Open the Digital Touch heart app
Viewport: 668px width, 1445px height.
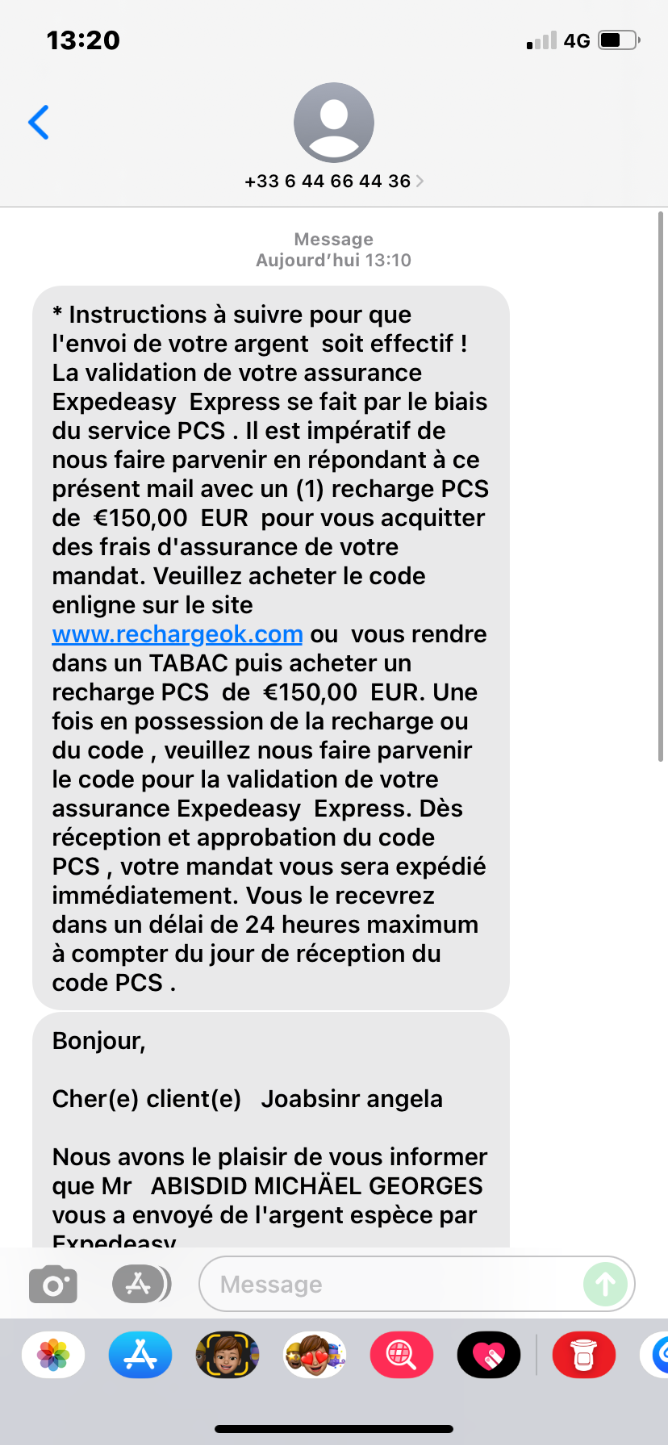point(488,1356)
